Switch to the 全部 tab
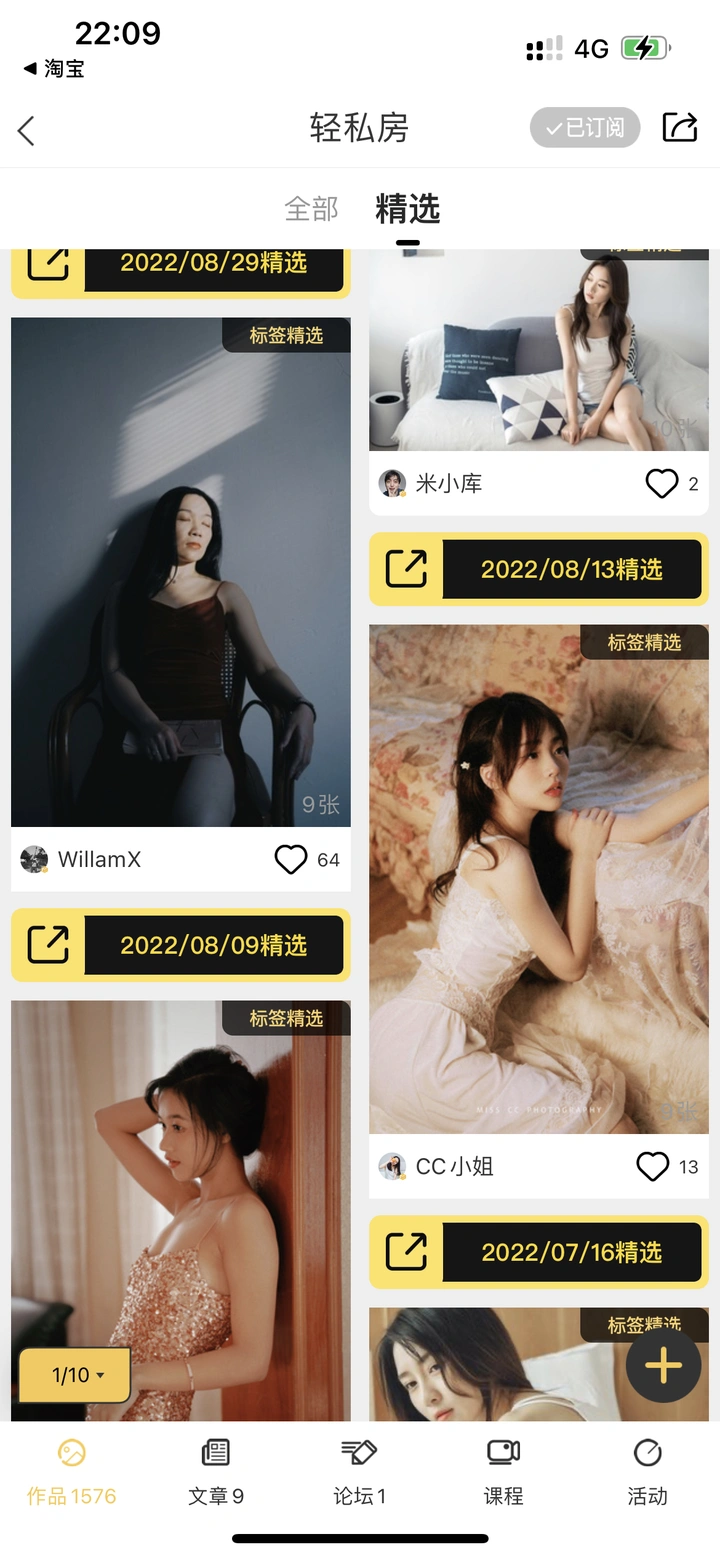The image size is (720, 1558). click(311, 208)
